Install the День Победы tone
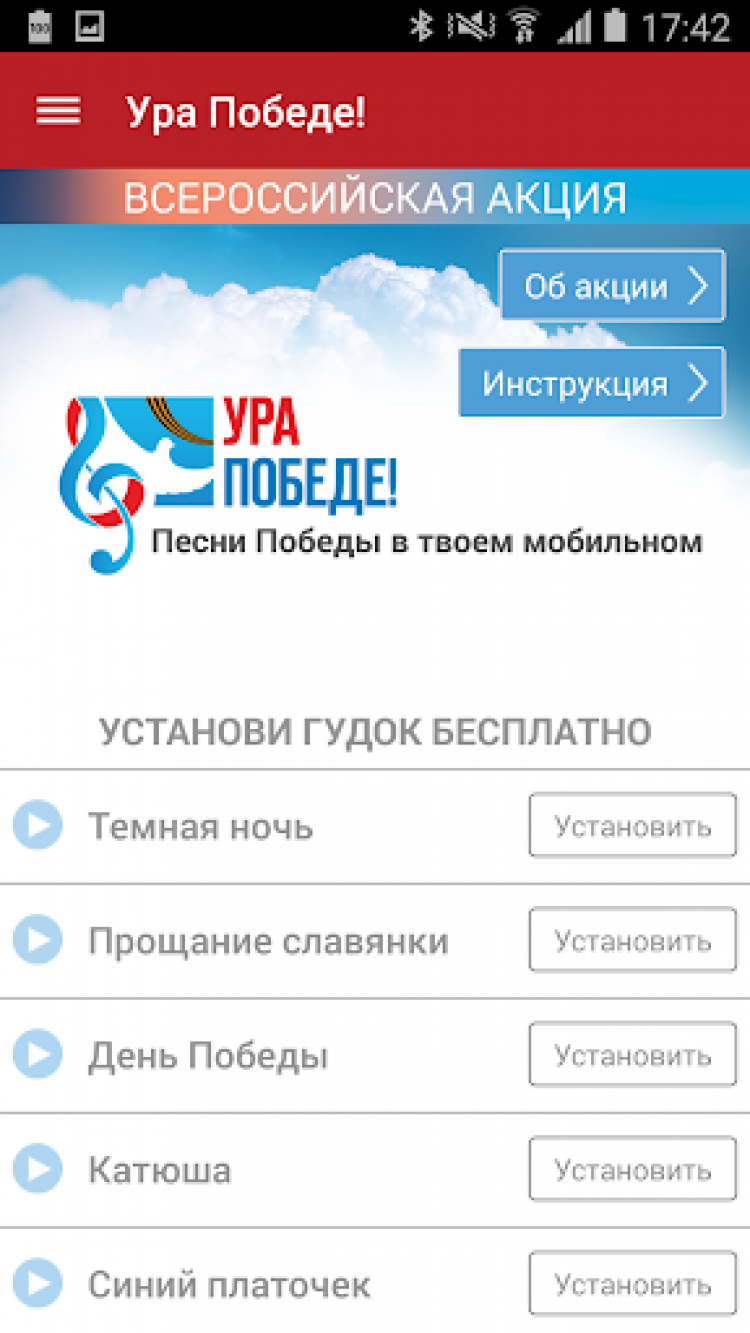Image resolution: width=750 pixels, height=1333 pixels. click(632, 1055)
